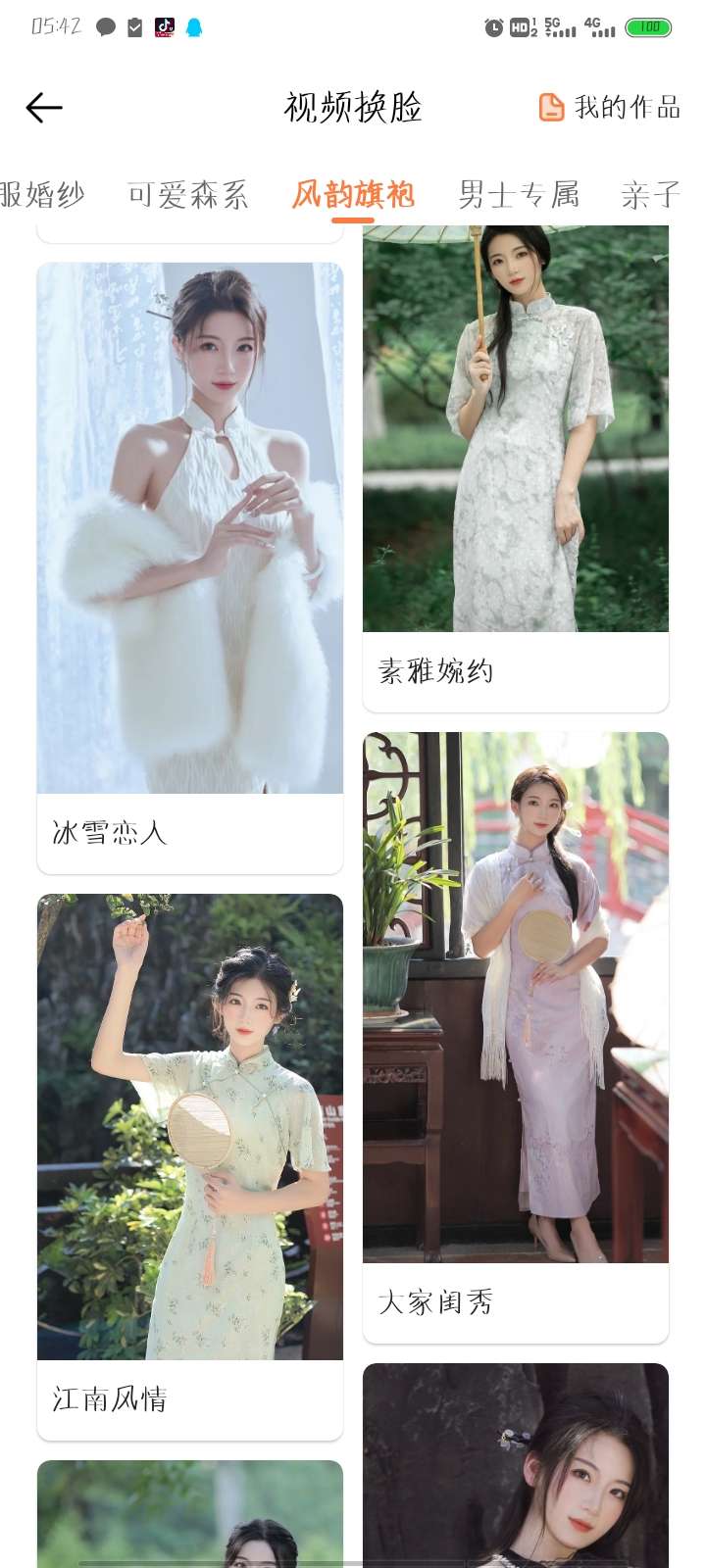Switch to the 可爱森系 tab
706x1568 pixels.
coord(188,195)
